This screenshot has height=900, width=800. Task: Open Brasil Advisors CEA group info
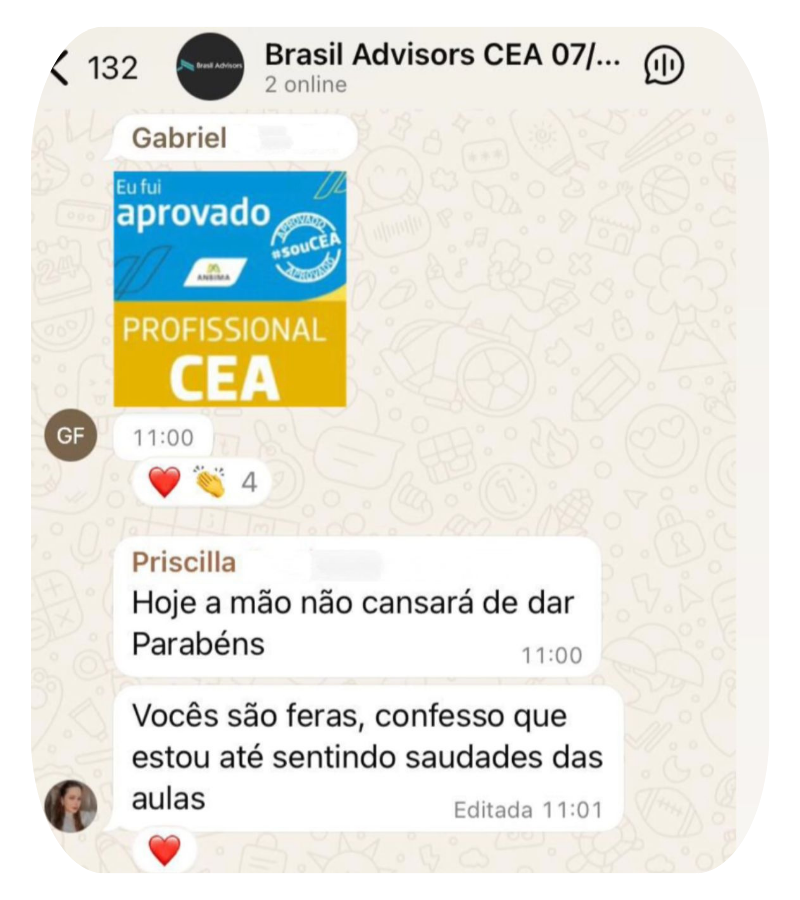(442, 56)
